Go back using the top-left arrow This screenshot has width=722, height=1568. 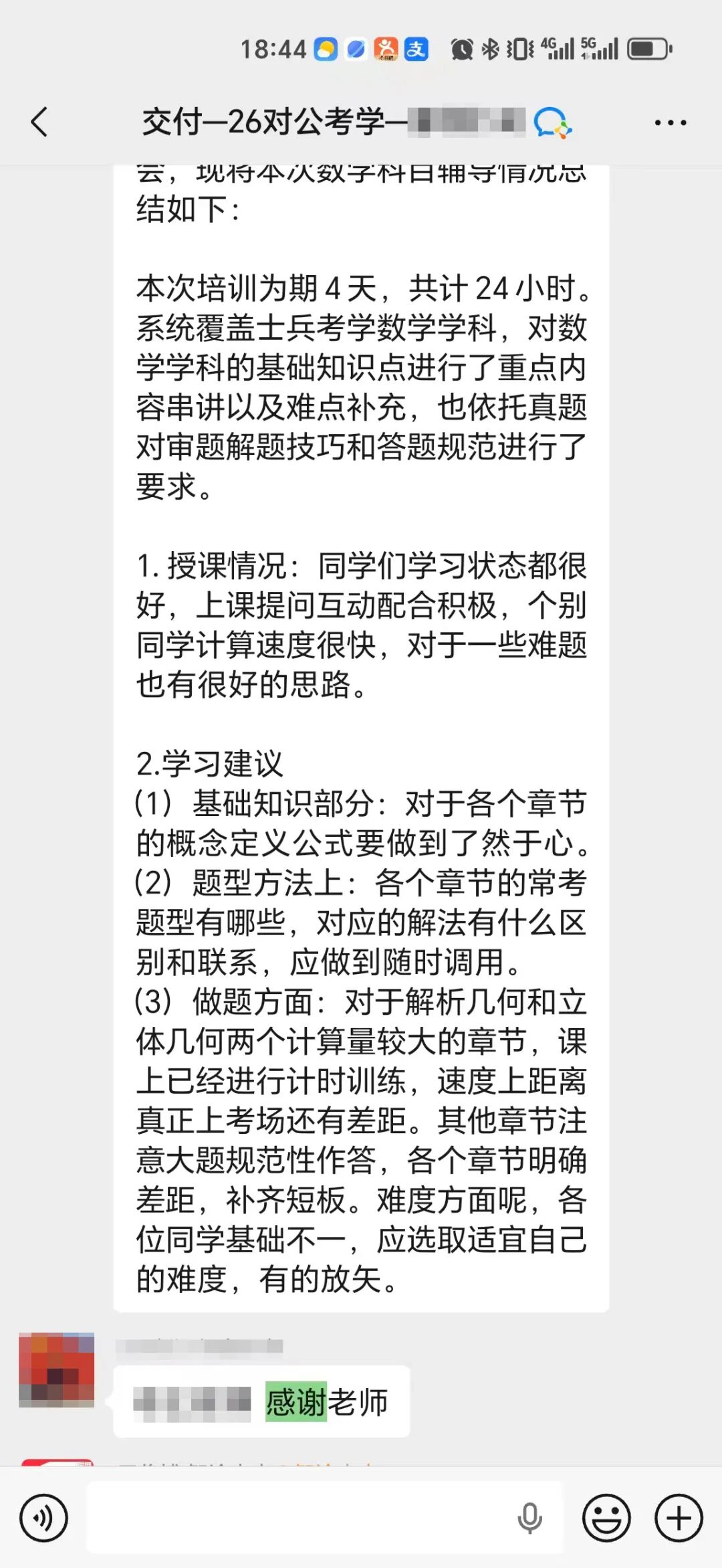point(39,122)
